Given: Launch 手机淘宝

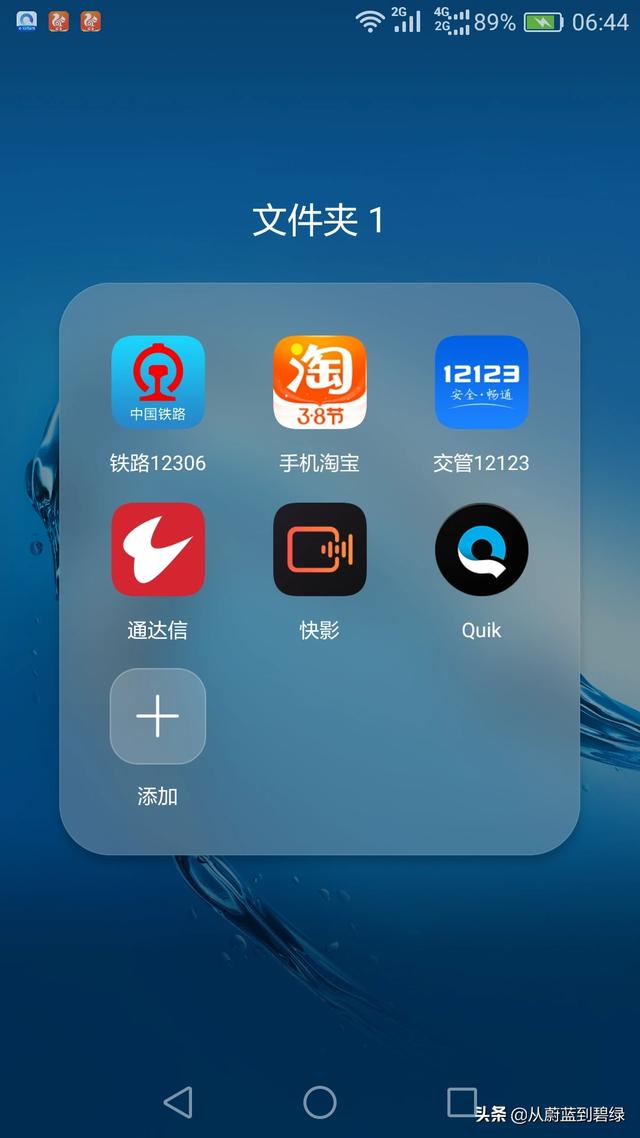Looking at the screenshot, I should 320,383.
